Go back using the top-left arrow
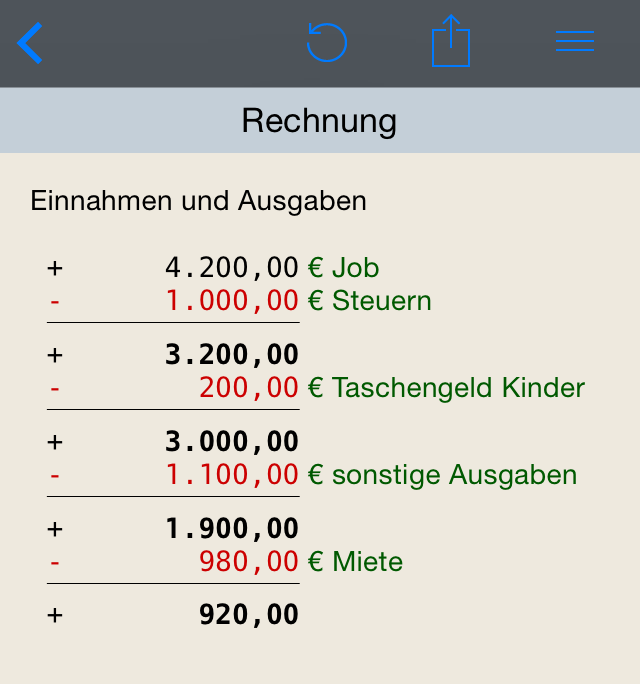Image resolution: width=640 pixels, height=684 pixels. 31,43
